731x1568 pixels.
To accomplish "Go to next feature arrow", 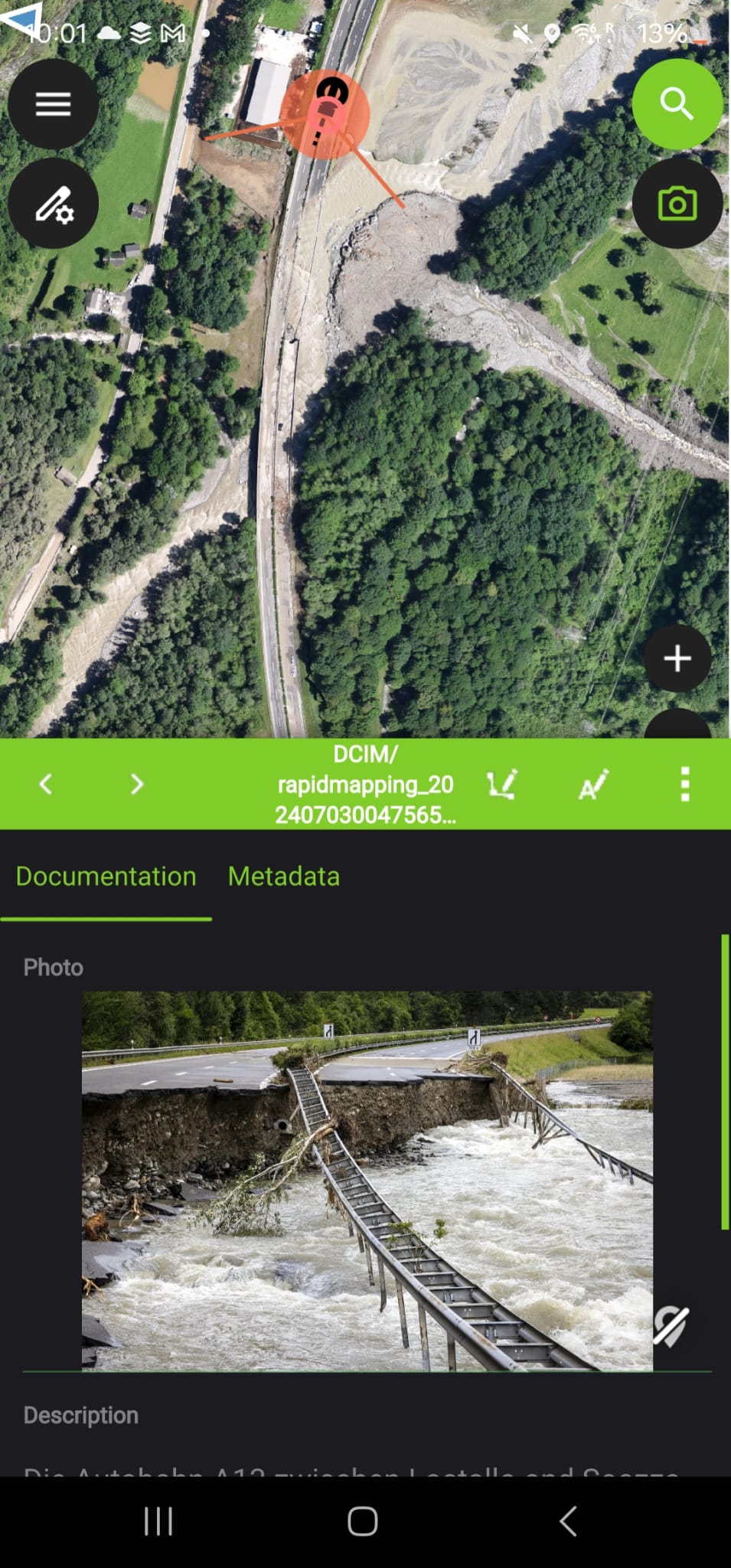I will click(x=137, y=784).
